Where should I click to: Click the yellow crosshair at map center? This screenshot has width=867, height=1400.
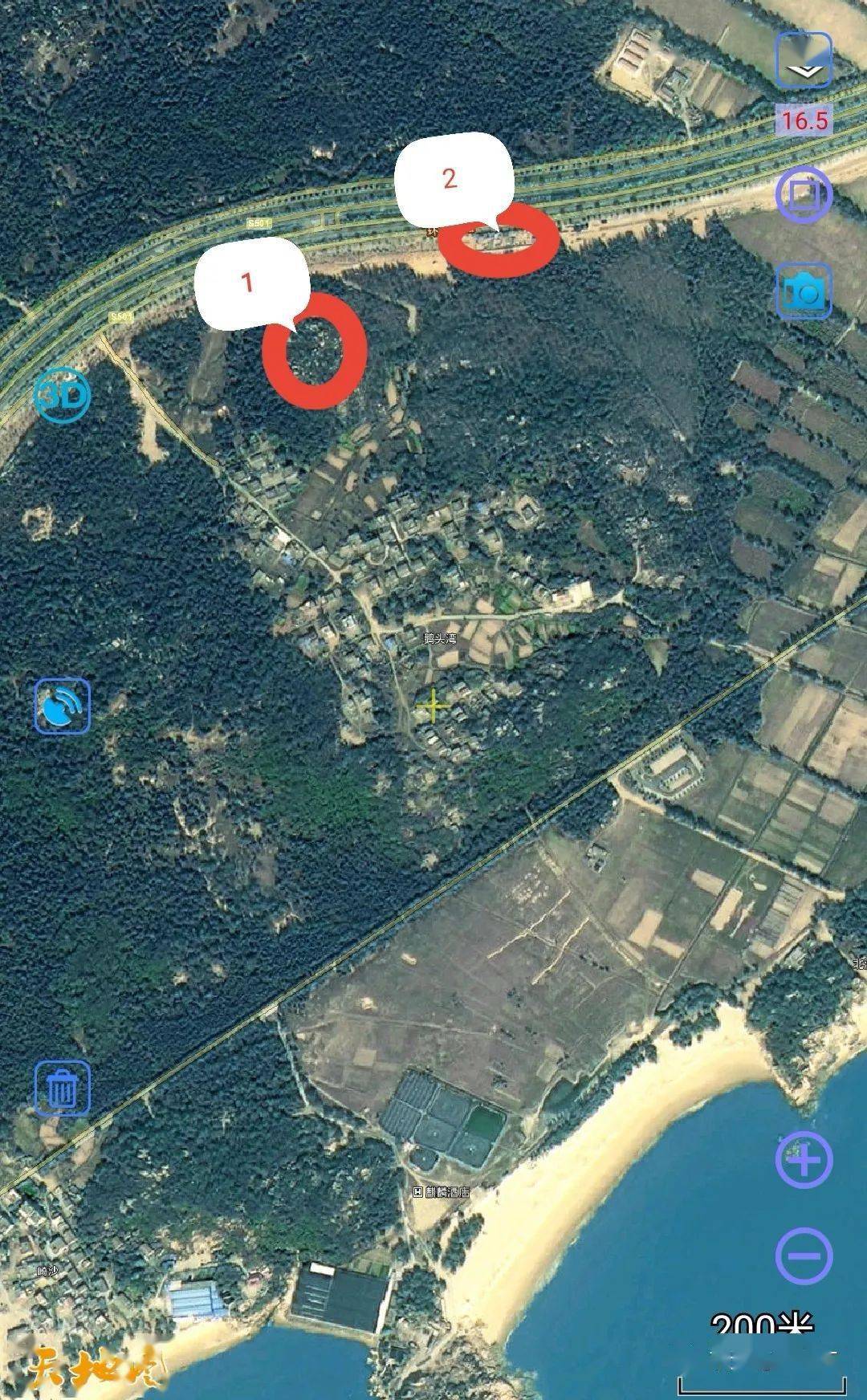coord(432,706)
